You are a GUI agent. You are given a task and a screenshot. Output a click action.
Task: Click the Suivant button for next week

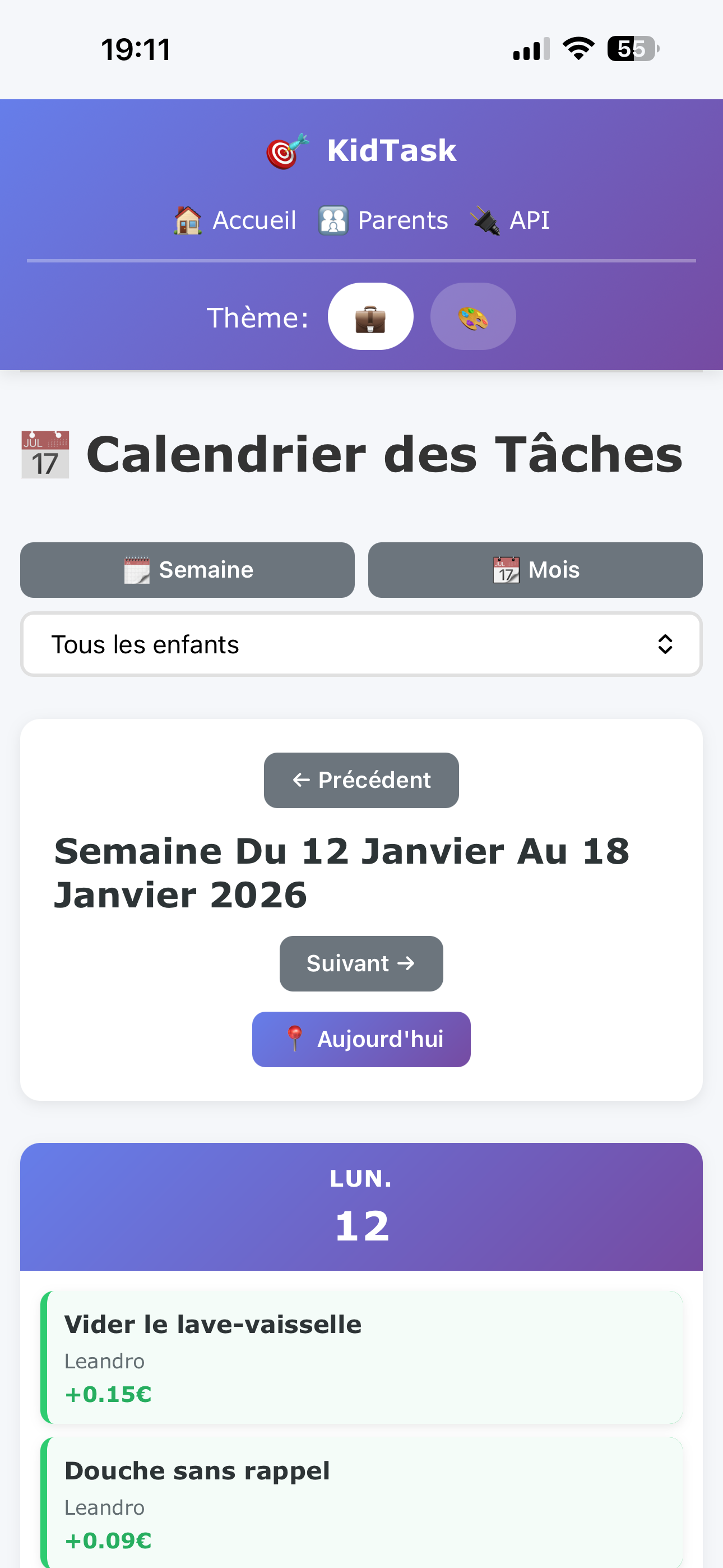(361, 963)
